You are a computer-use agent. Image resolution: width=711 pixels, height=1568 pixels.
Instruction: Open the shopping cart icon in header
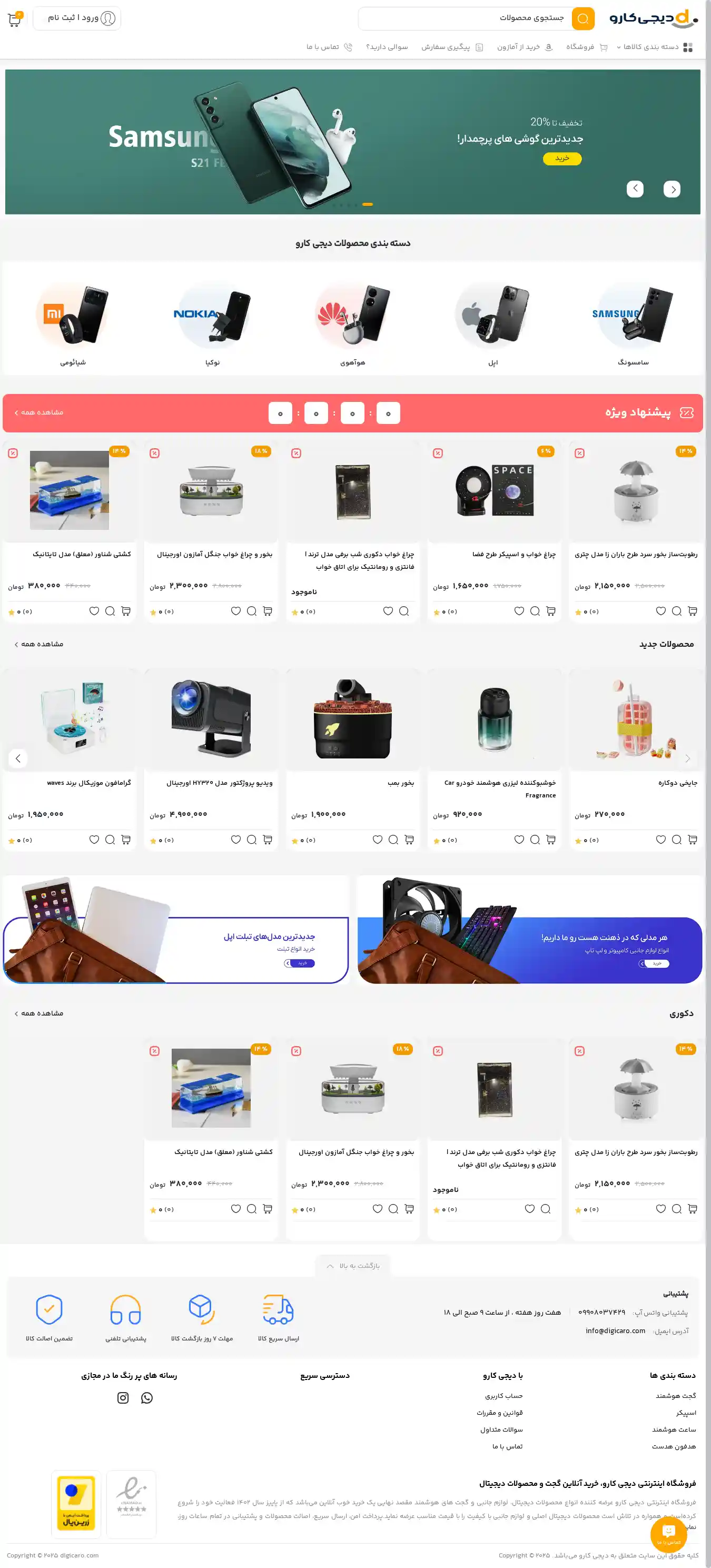point(14,19)
